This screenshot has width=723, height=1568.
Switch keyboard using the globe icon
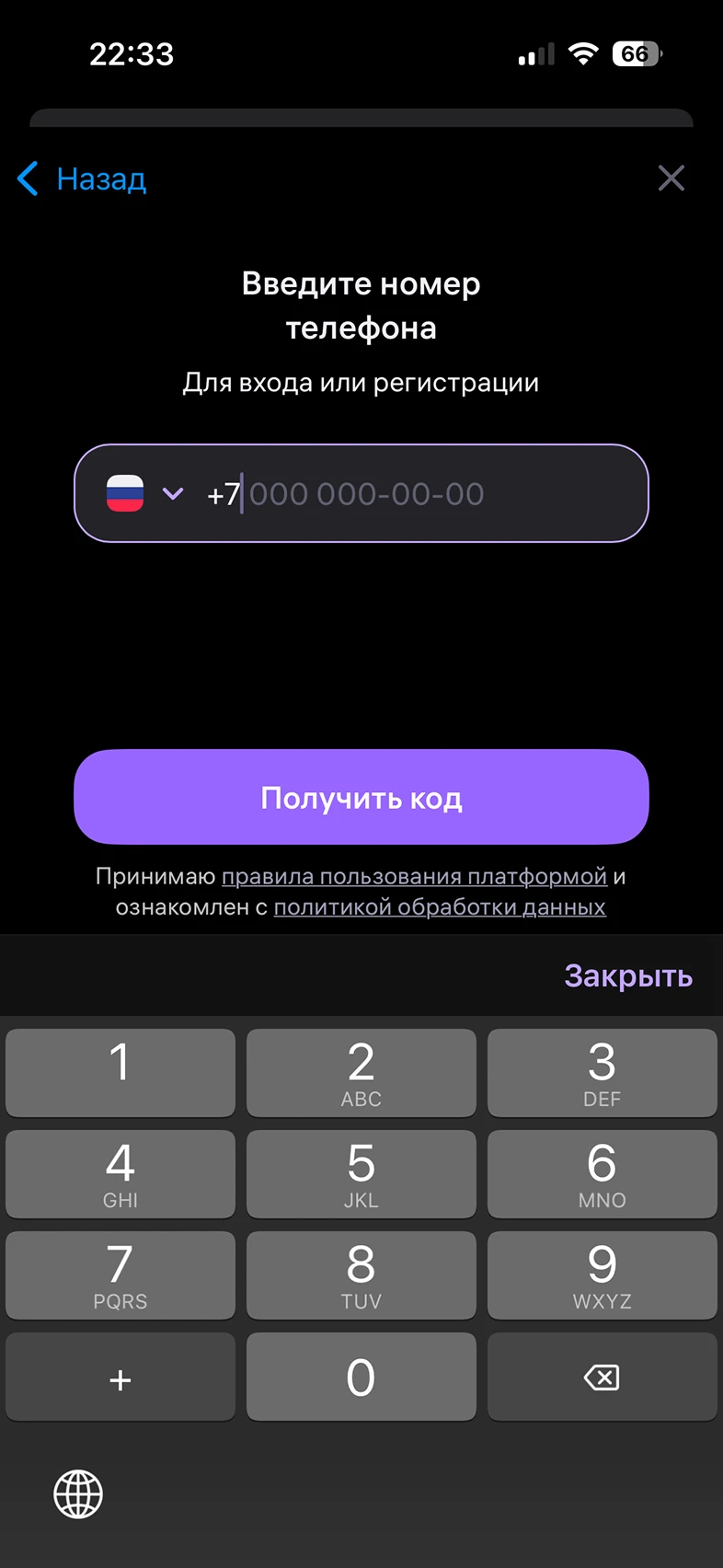tap(78, 1493)
